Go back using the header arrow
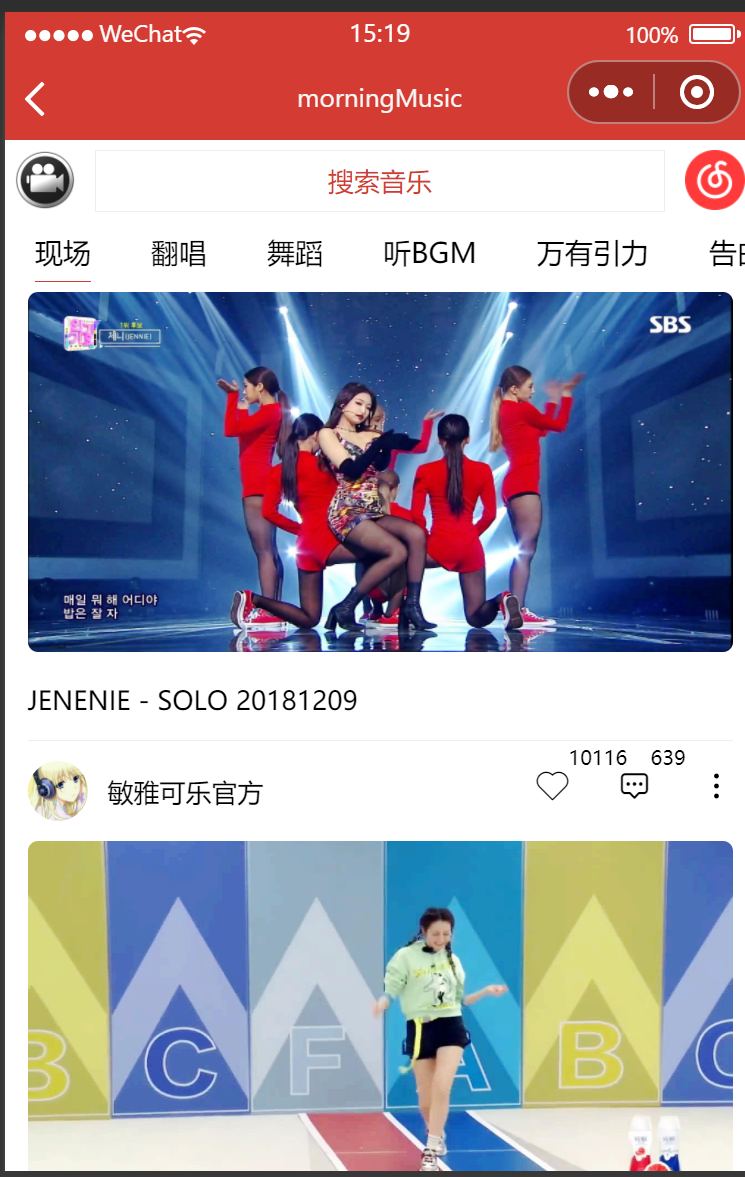The image size is (745, 1177). pos(35,99)
